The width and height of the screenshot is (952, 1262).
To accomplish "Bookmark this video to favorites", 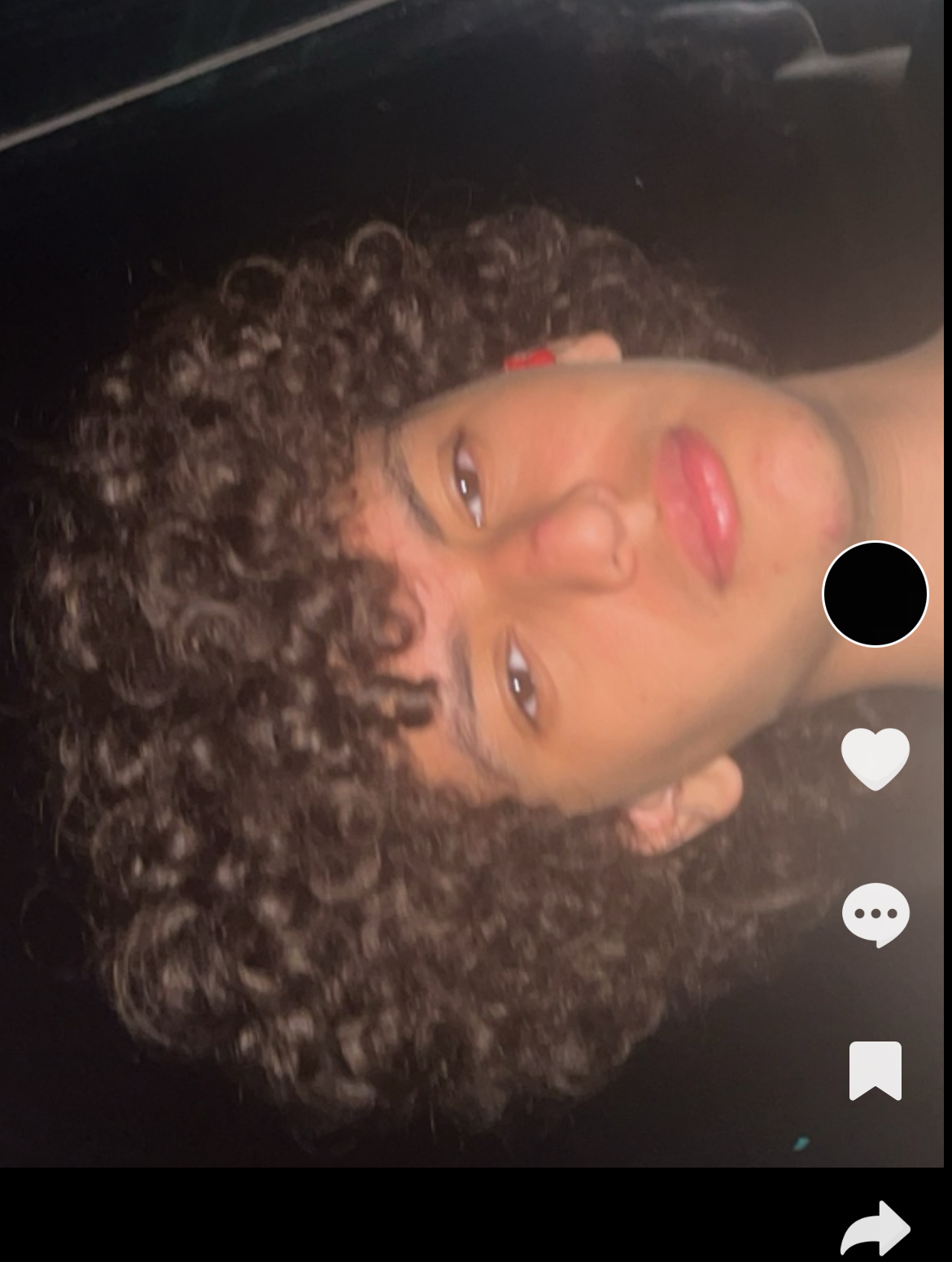I will [x=875, y=1070].
